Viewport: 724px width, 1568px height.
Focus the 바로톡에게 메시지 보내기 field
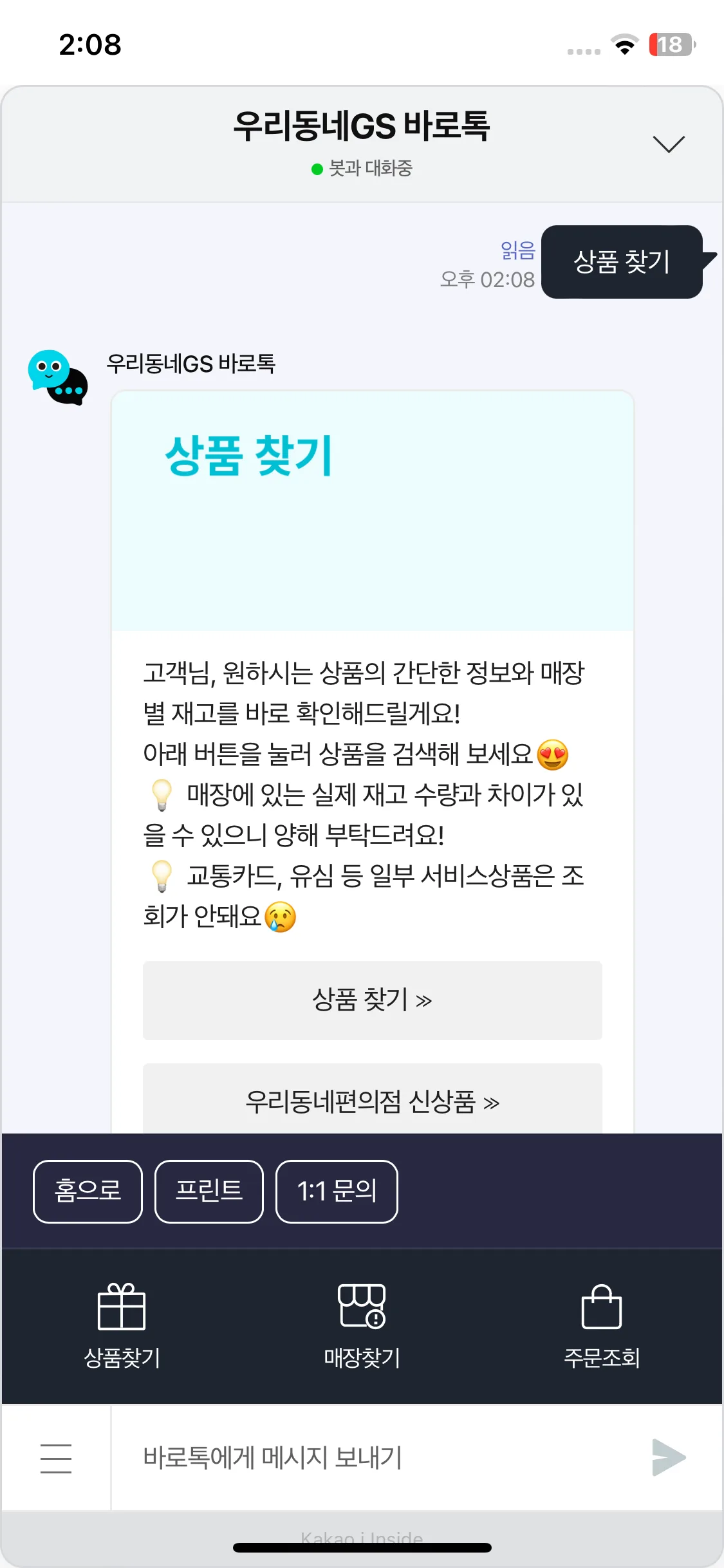(380, 1458)
